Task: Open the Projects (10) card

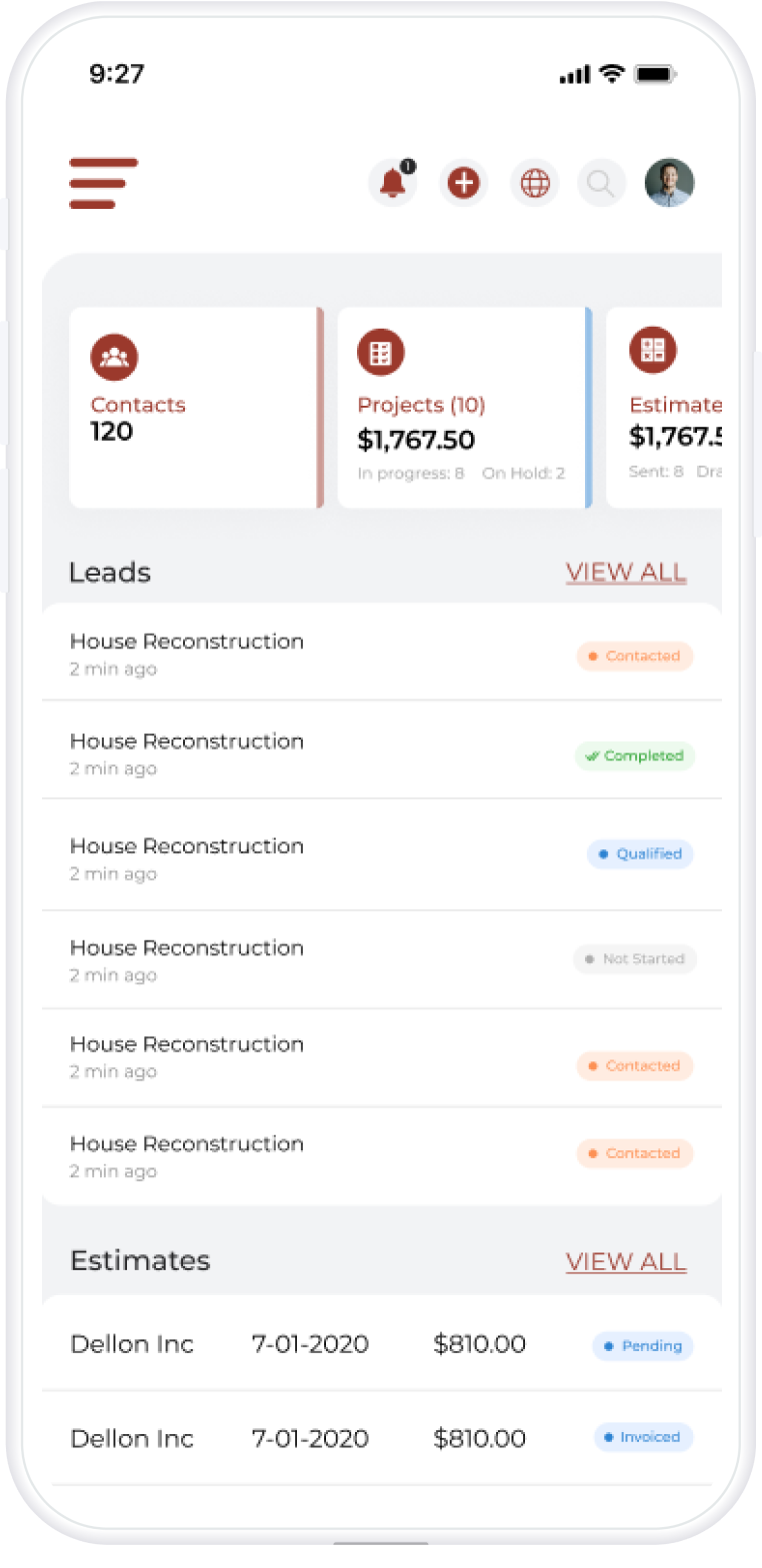Action: (465, 408)
